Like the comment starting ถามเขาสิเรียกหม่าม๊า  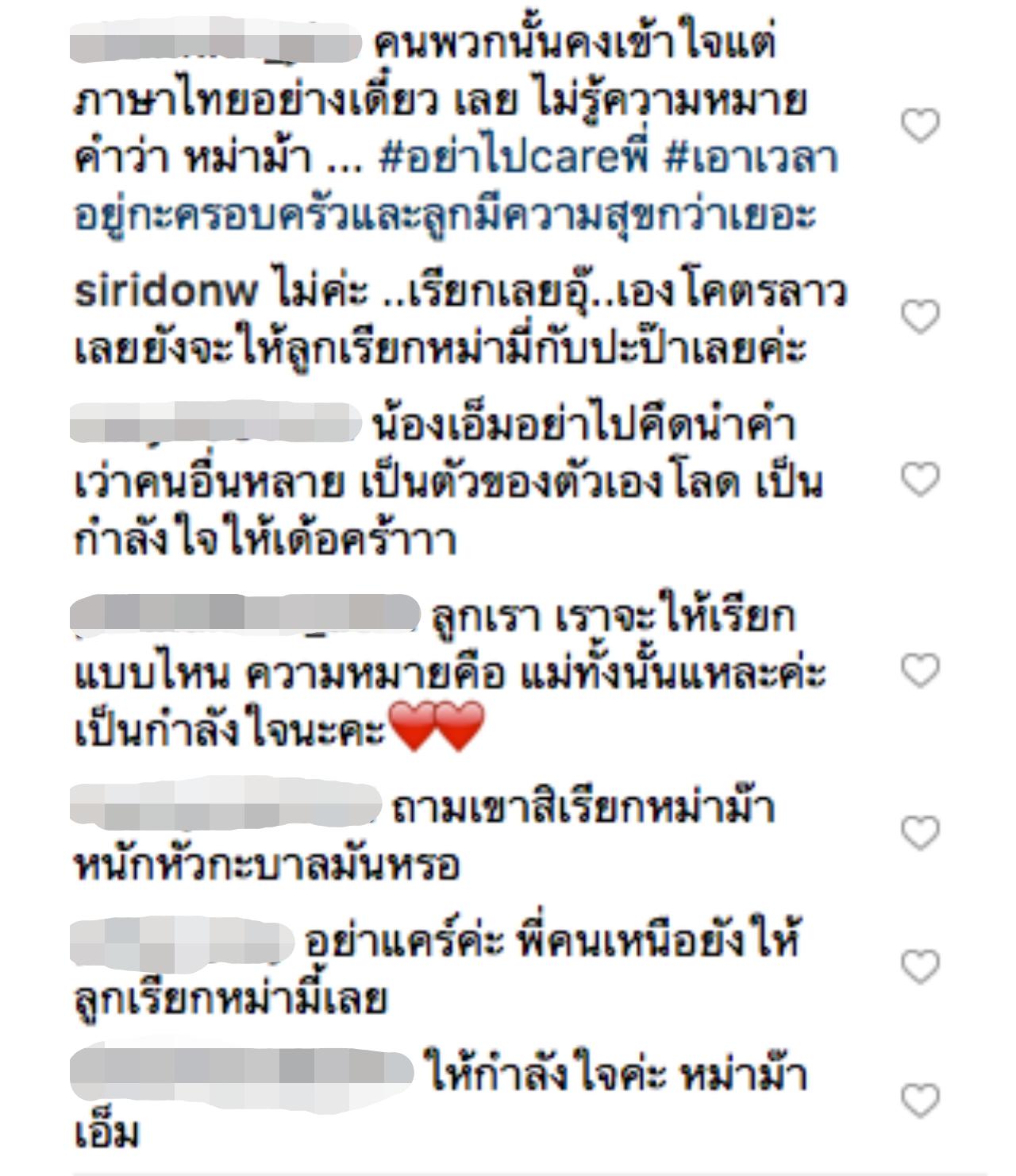click(x=921, y=833)
